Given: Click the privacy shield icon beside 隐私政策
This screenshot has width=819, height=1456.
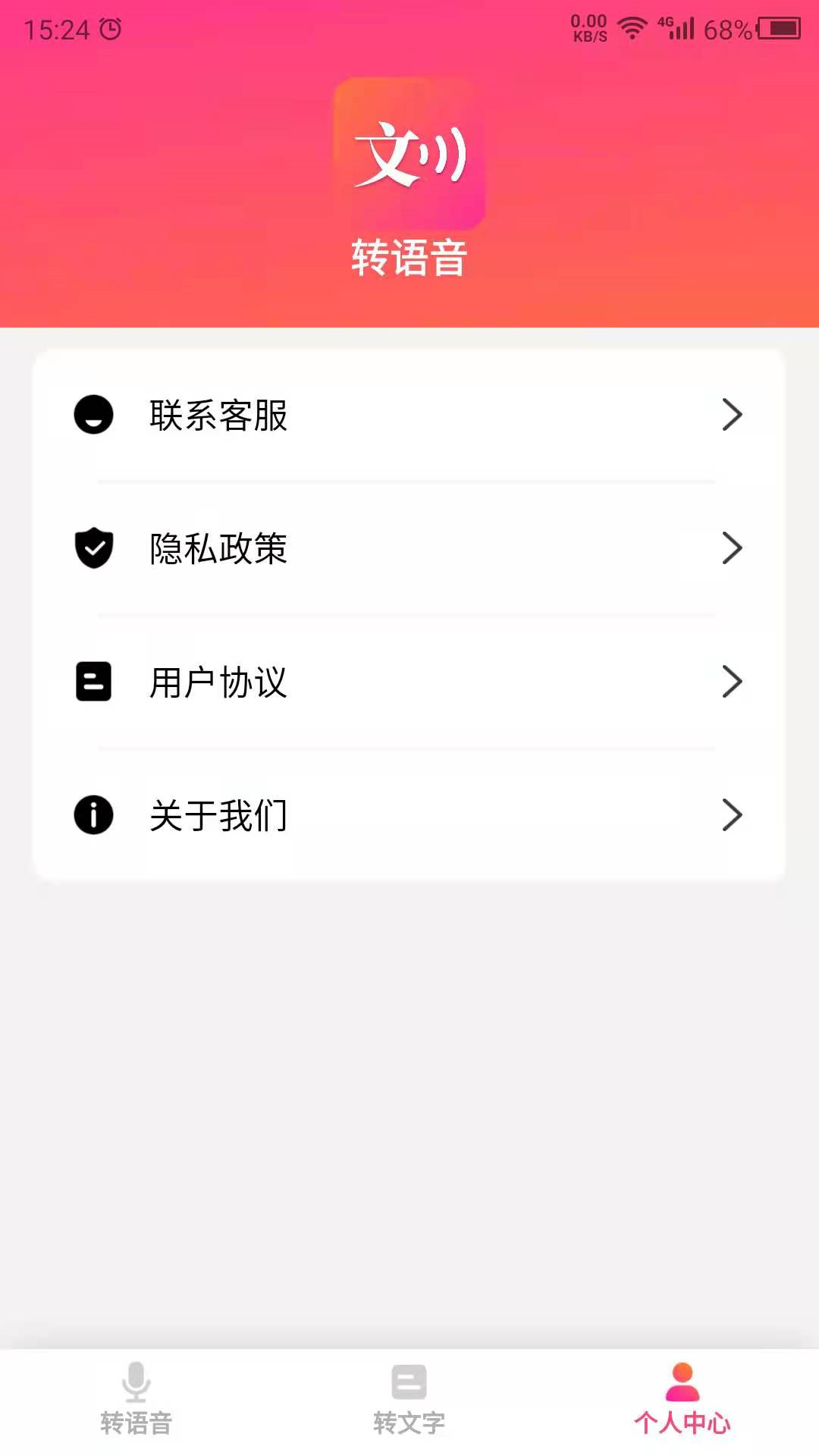Looking at the screenshot, I should point(93,548).
